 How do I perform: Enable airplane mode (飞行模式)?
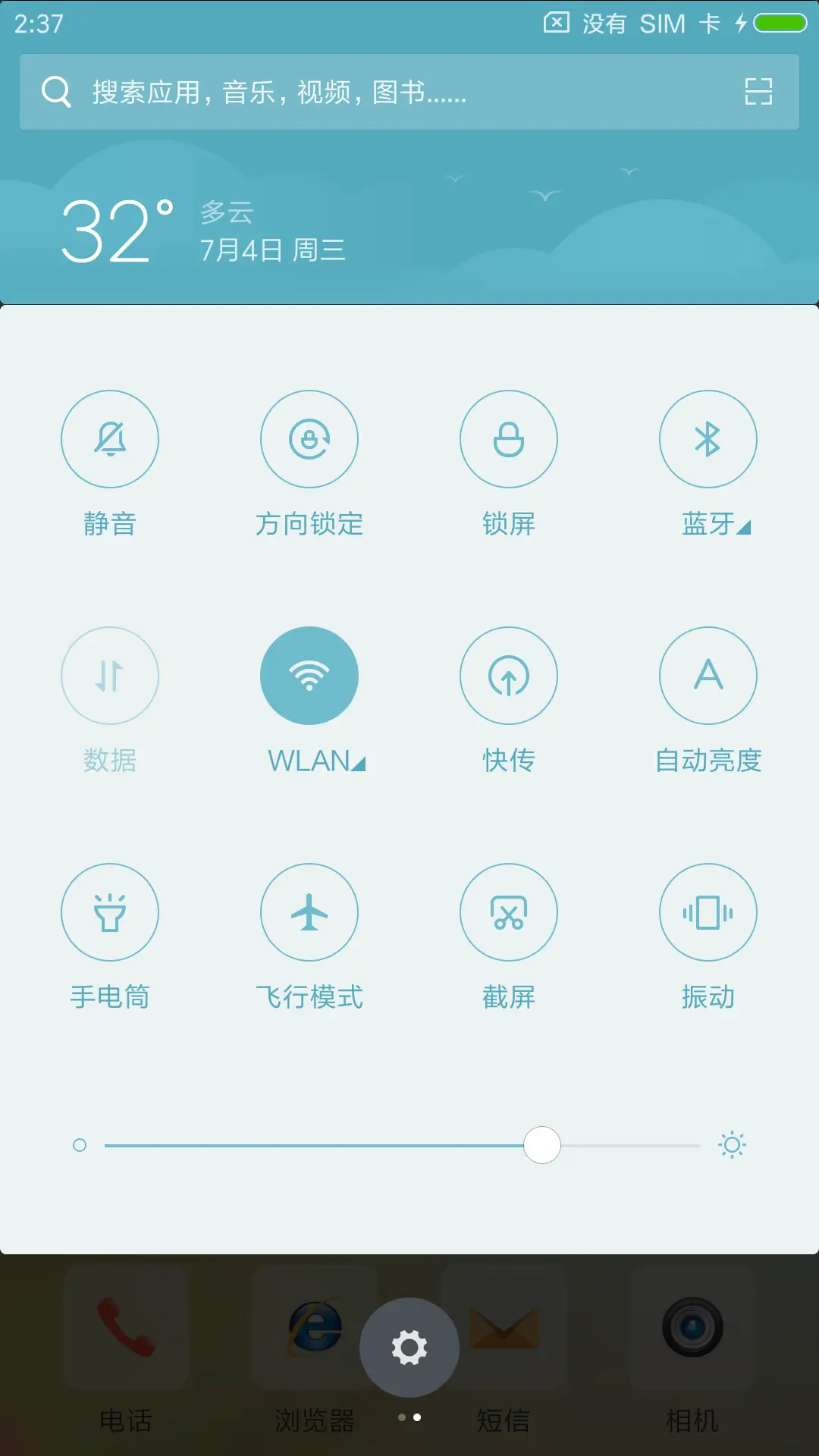309,912
